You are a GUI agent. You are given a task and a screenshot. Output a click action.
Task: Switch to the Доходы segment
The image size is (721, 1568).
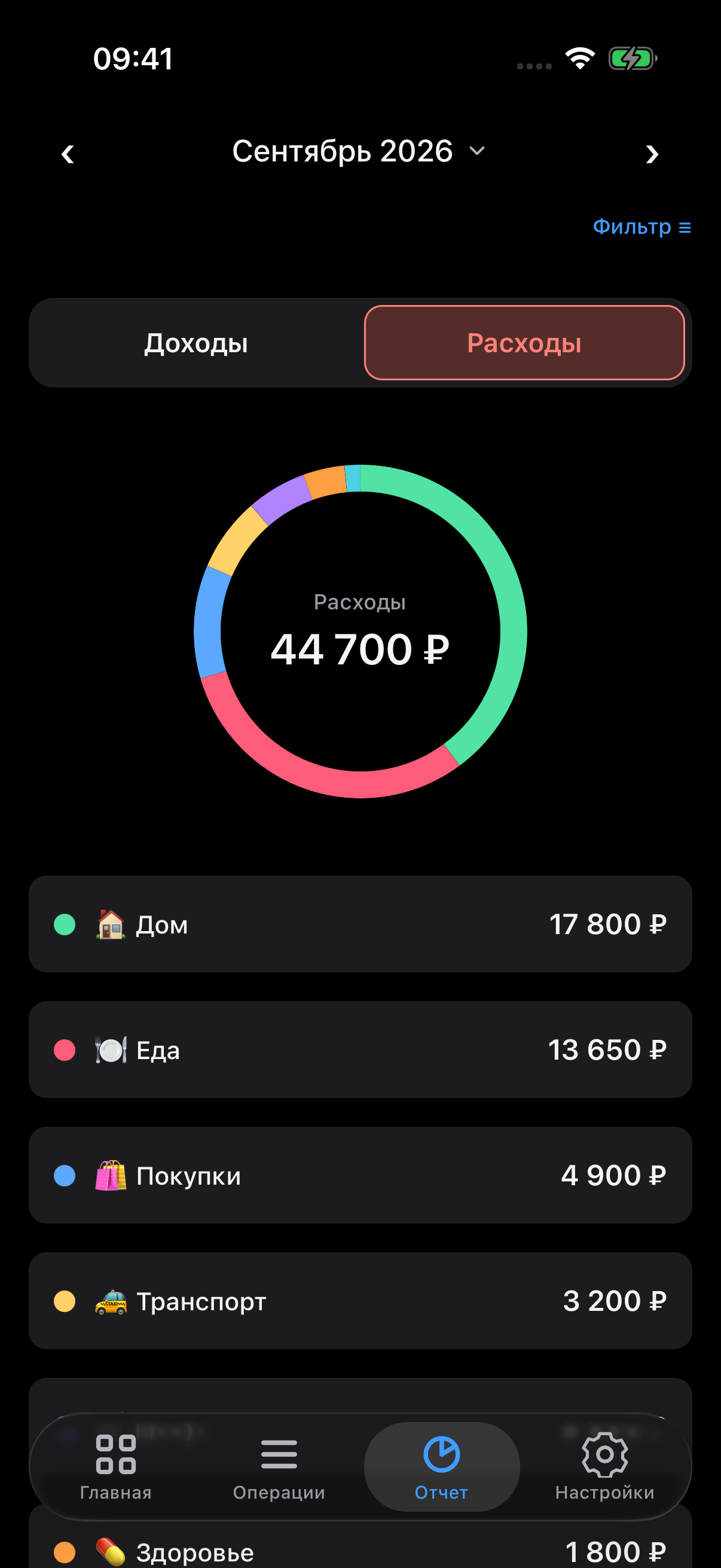pyautogui.click(x=196, y=343)
